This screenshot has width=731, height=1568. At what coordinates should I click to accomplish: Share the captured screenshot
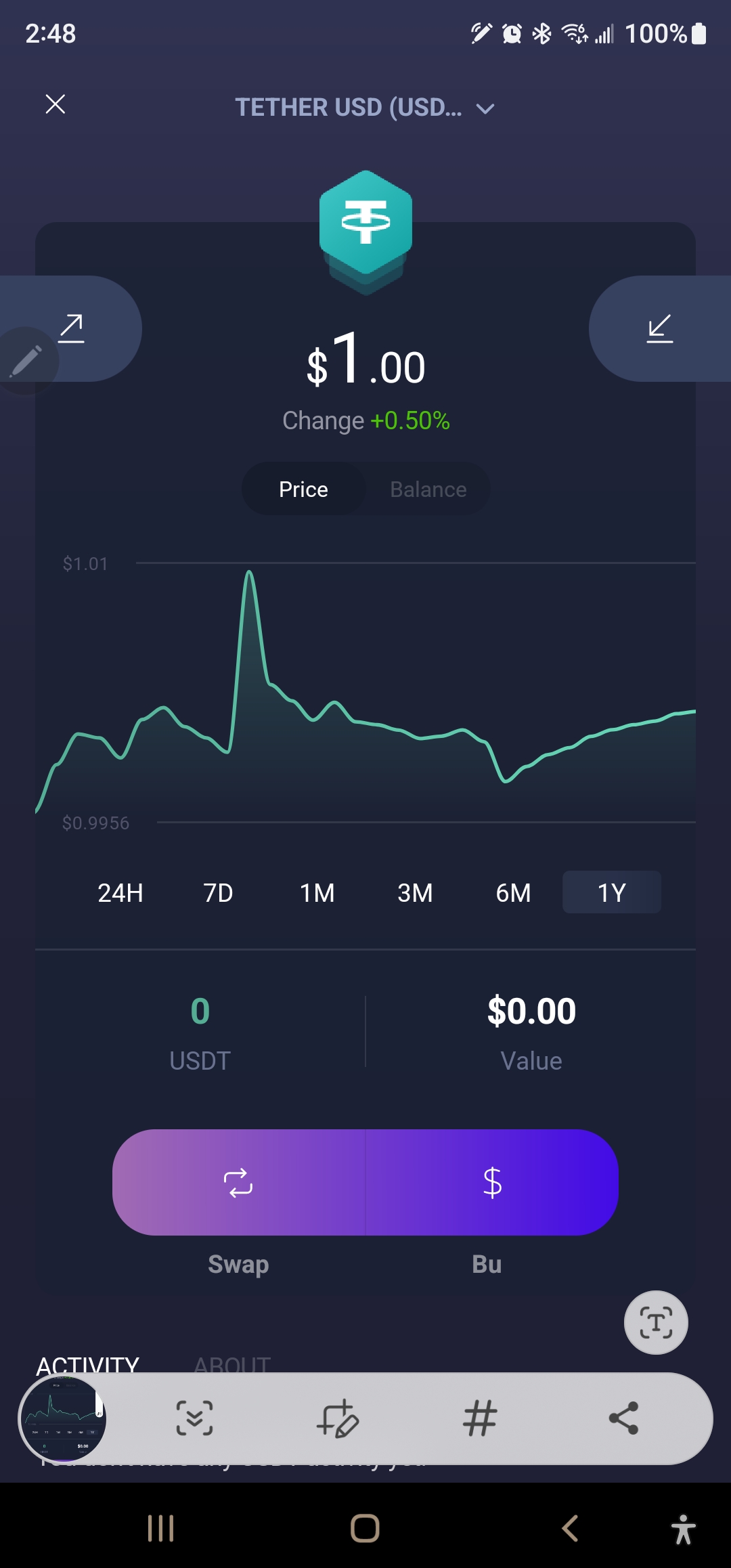coord(623,1418)
